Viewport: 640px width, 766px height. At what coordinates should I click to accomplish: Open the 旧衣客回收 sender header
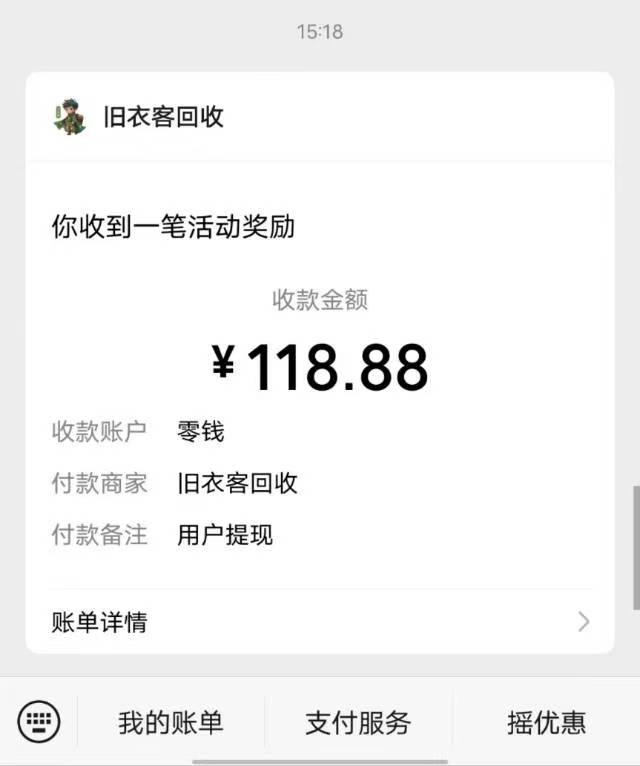[x=163, y=117]
